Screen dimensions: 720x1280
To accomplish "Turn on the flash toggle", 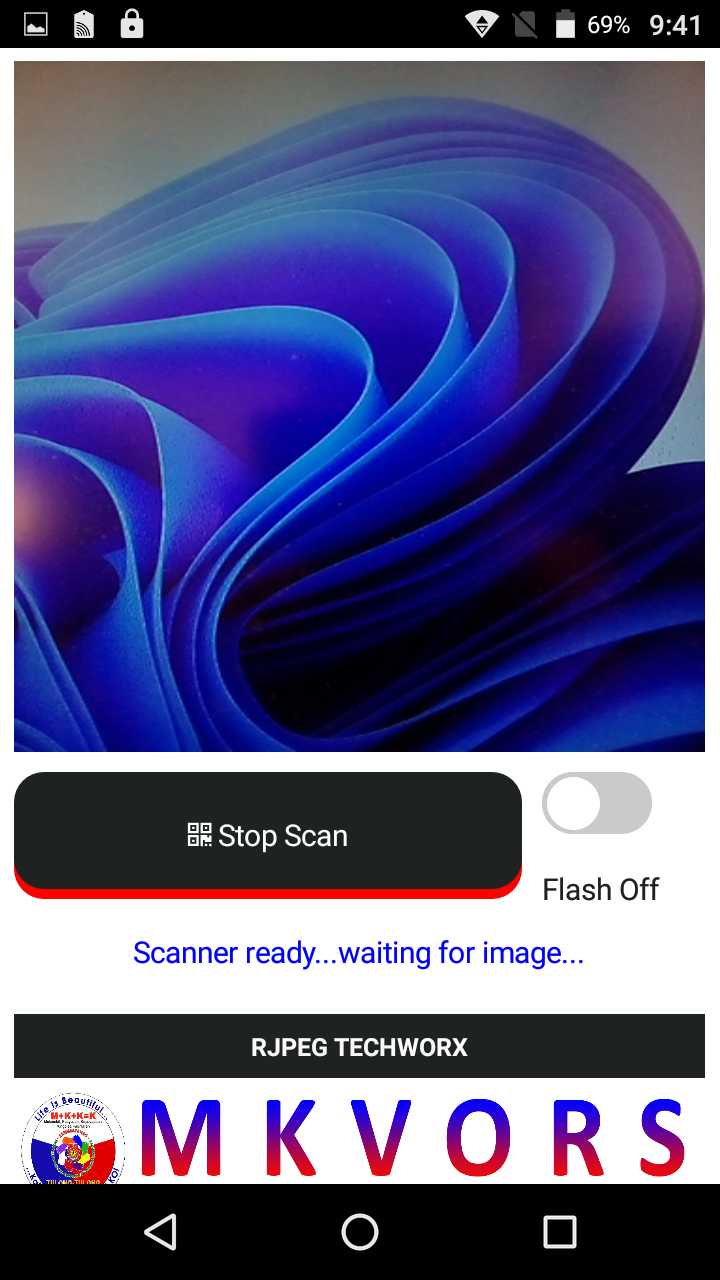I will coord(596,803).
